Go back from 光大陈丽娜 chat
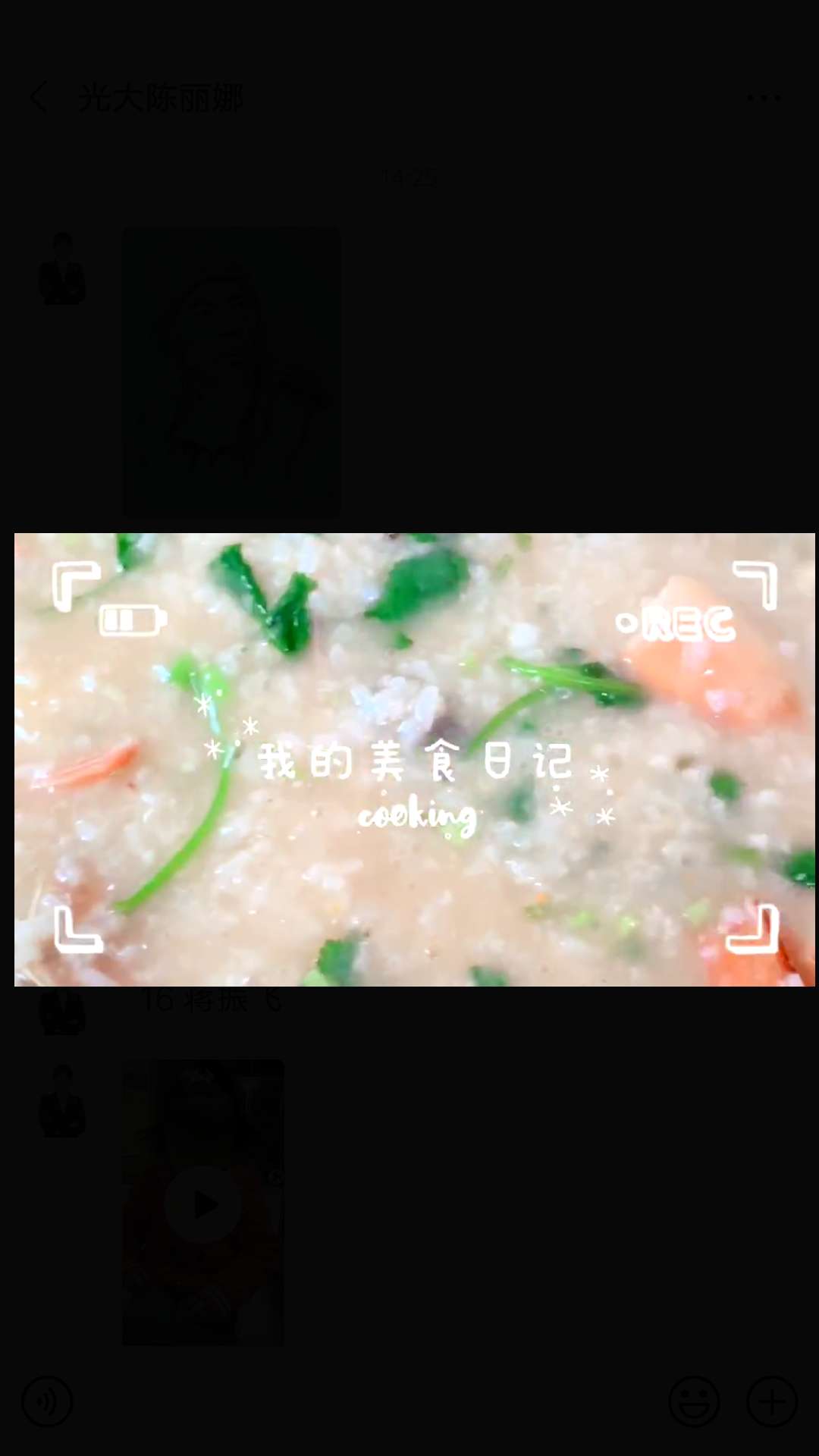This screenshot has width=819, height=1456. point(39,97)
